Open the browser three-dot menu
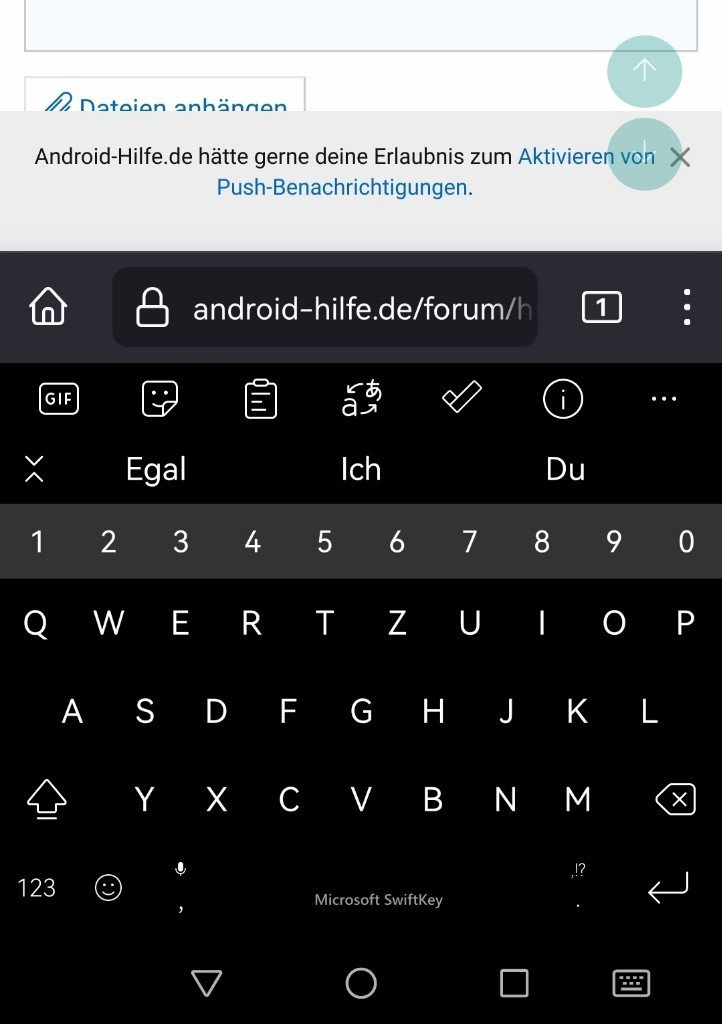Screen dimensions: 722x1024 (x=686, y=307)
